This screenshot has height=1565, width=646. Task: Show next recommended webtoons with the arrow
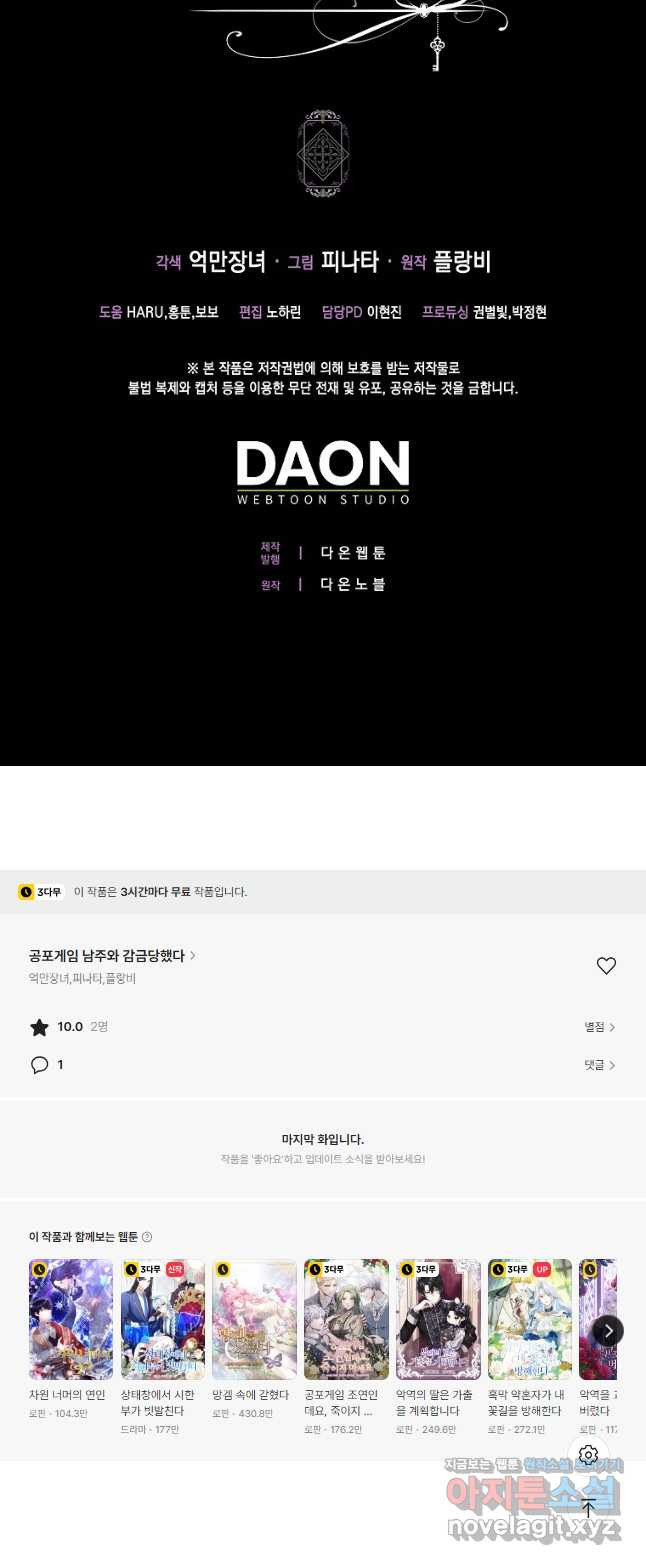(x=608, y=1330)
